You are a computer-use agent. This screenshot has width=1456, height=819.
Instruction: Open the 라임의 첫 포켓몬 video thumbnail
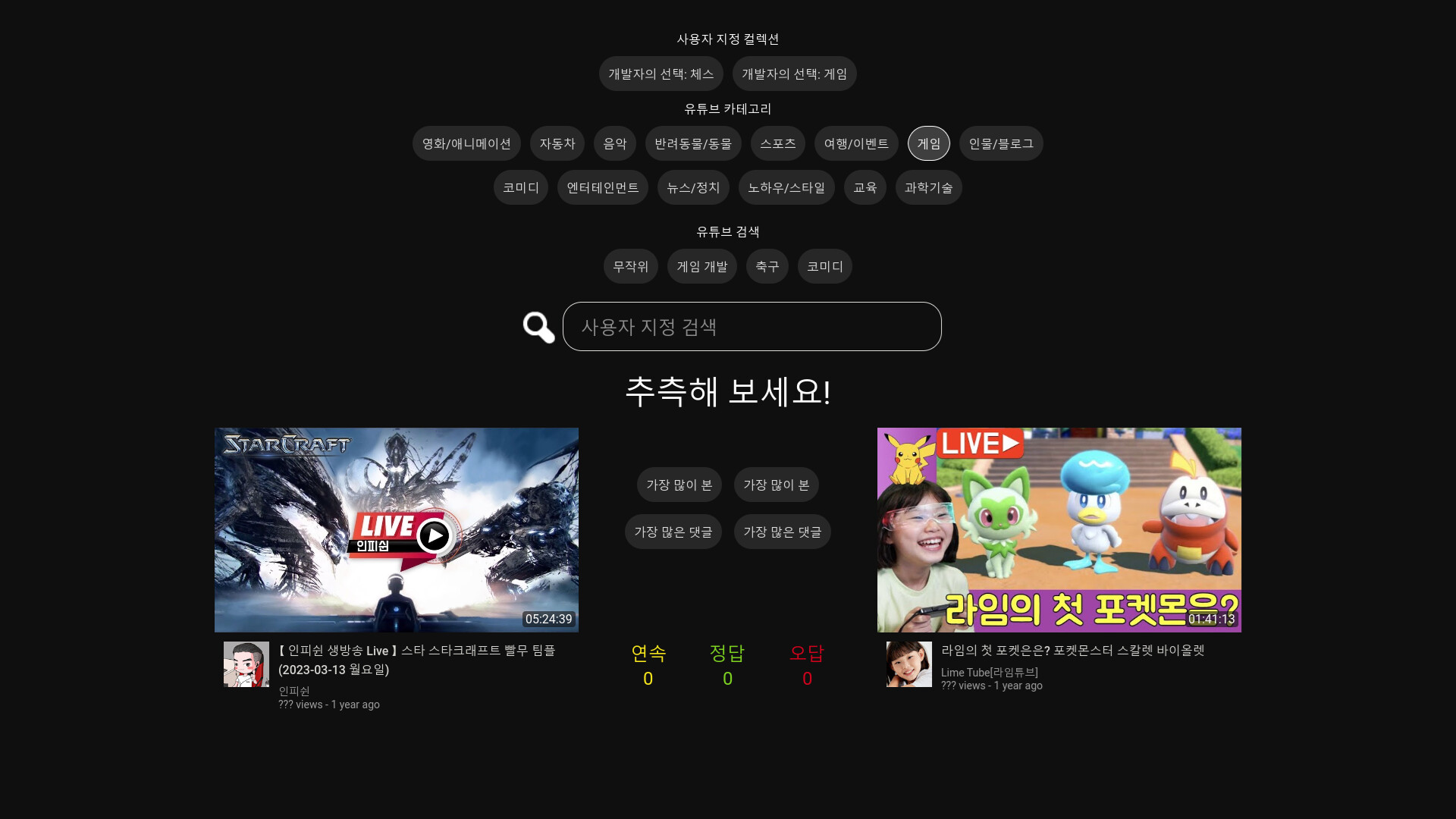point(1059,529)
